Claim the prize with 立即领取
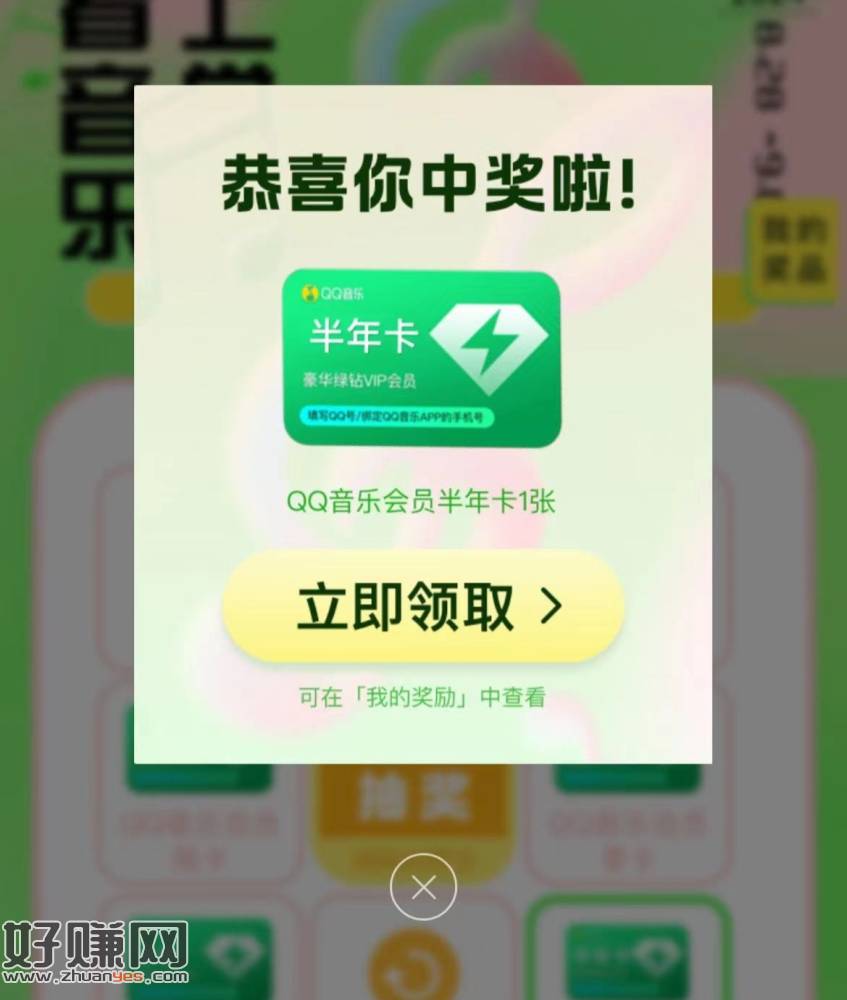847x1000 pixels. [x=423, y=607]
